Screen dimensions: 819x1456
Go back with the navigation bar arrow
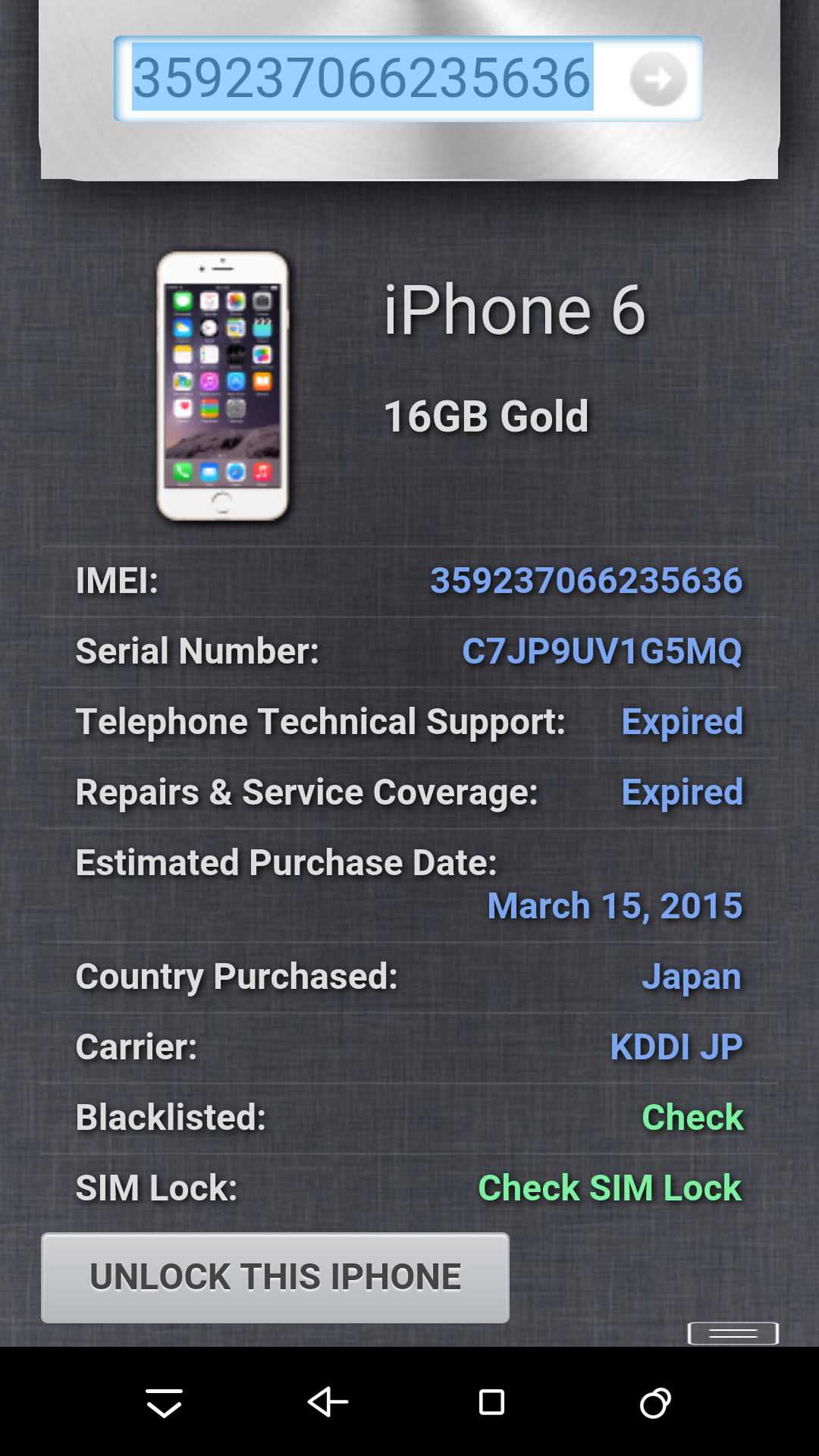[x=328, y=1402]
